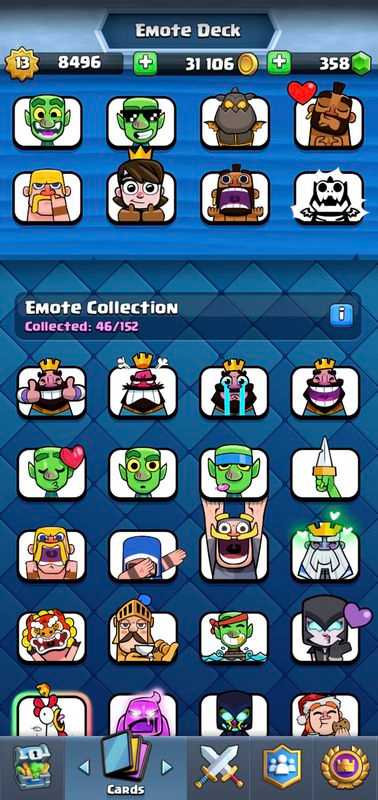Screen dimensions: 378x800
Task: Select the Hog Rider heart emote in deck
Action: [329, 116]
